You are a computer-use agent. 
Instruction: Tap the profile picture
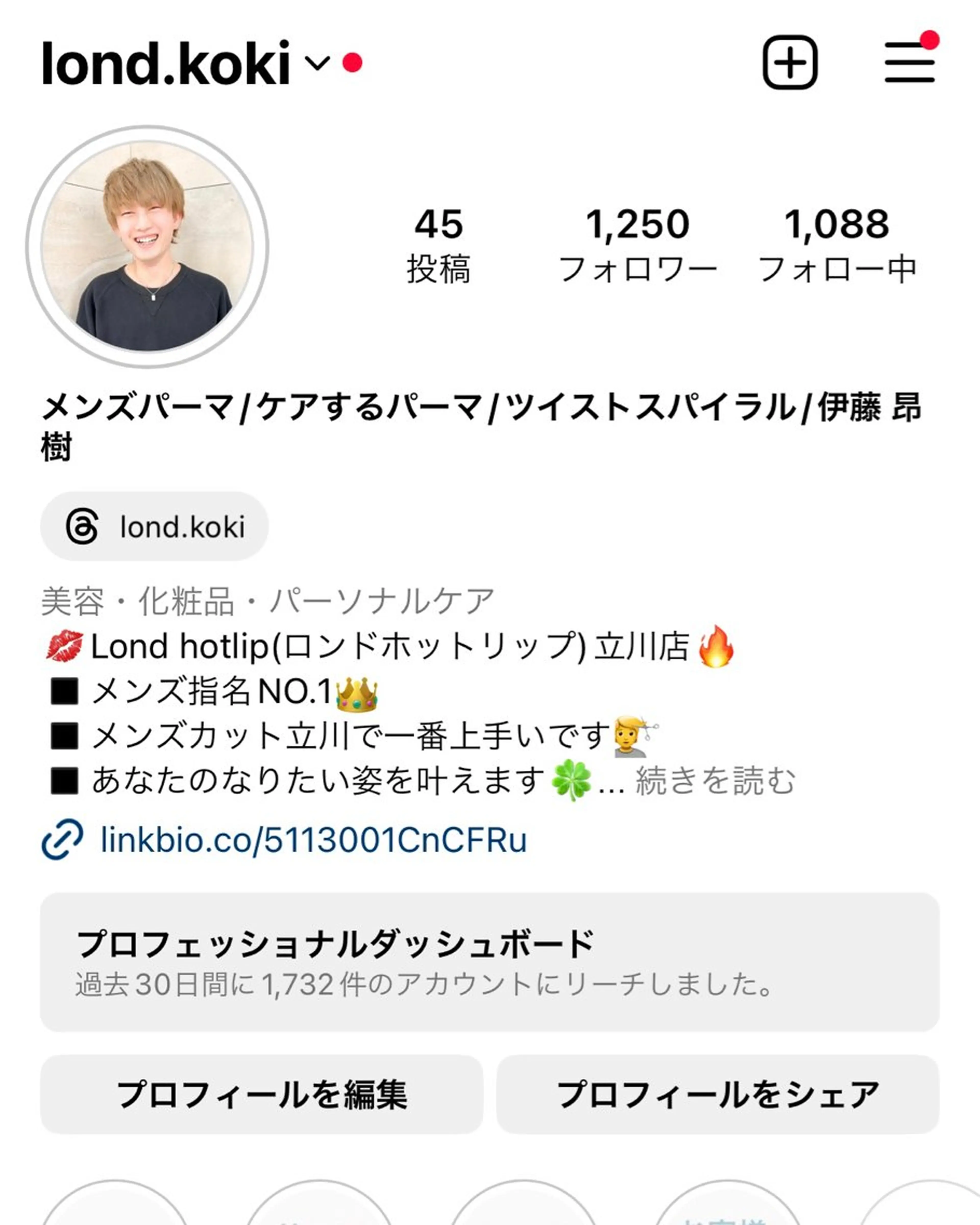(x=147, y=247)
